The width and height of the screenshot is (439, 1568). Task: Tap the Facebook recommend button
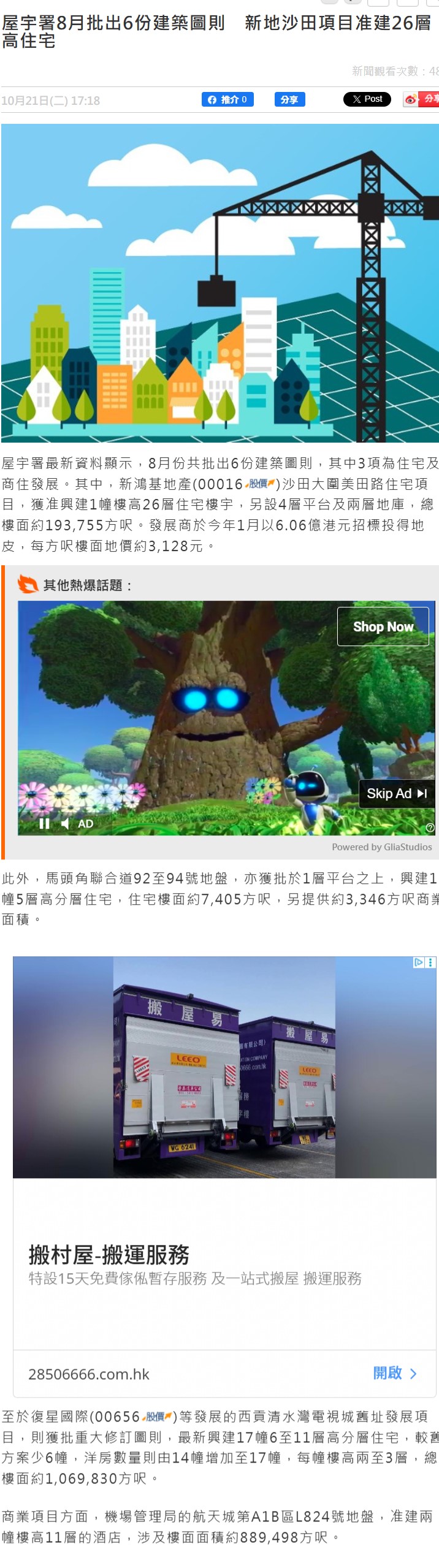[x=227, y=99]
